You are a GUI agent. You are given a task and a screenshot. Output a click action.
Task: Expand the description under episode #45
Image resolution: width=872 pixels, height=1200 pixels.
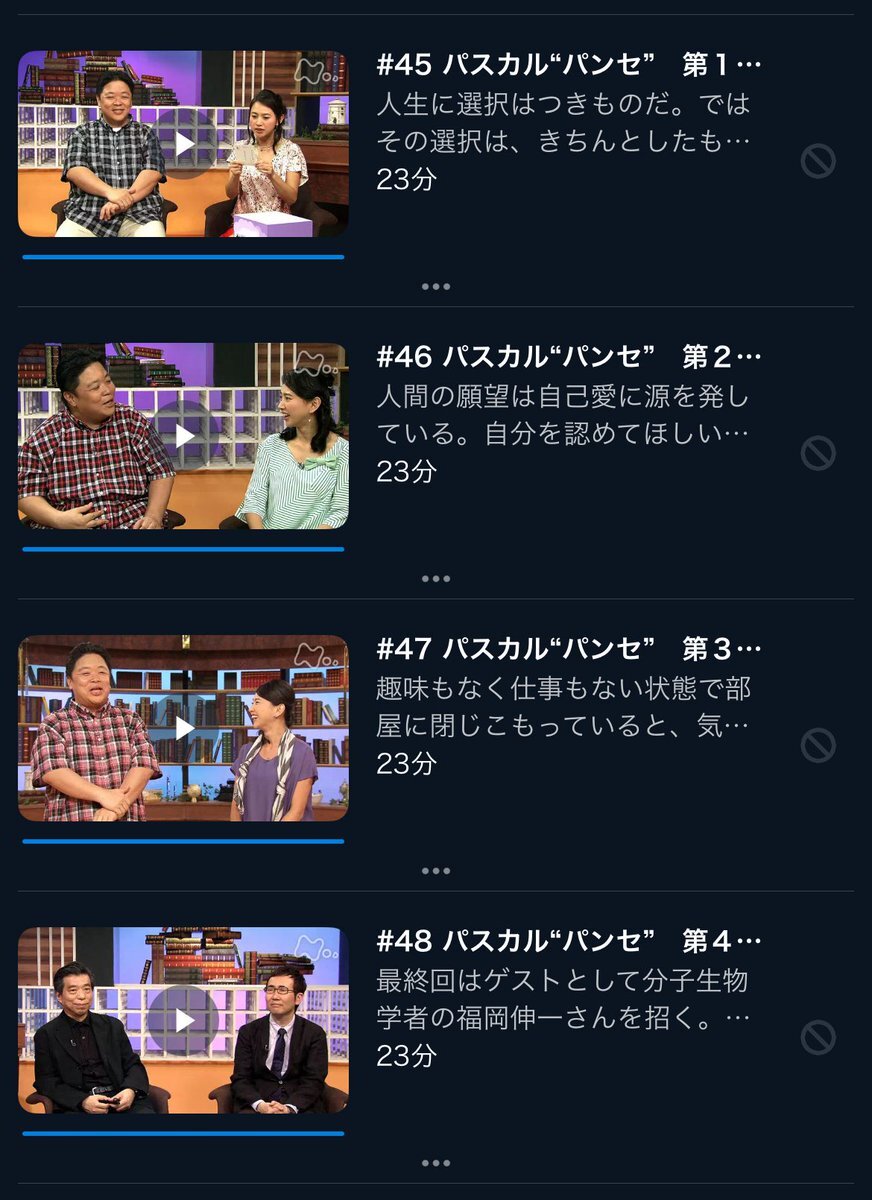coord(436,286)
